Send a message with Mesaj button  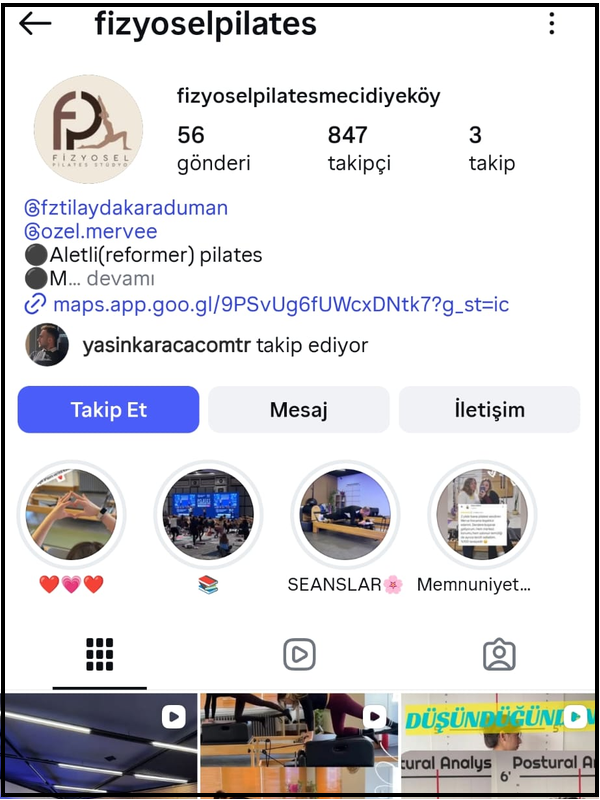[x=299, y=410]
